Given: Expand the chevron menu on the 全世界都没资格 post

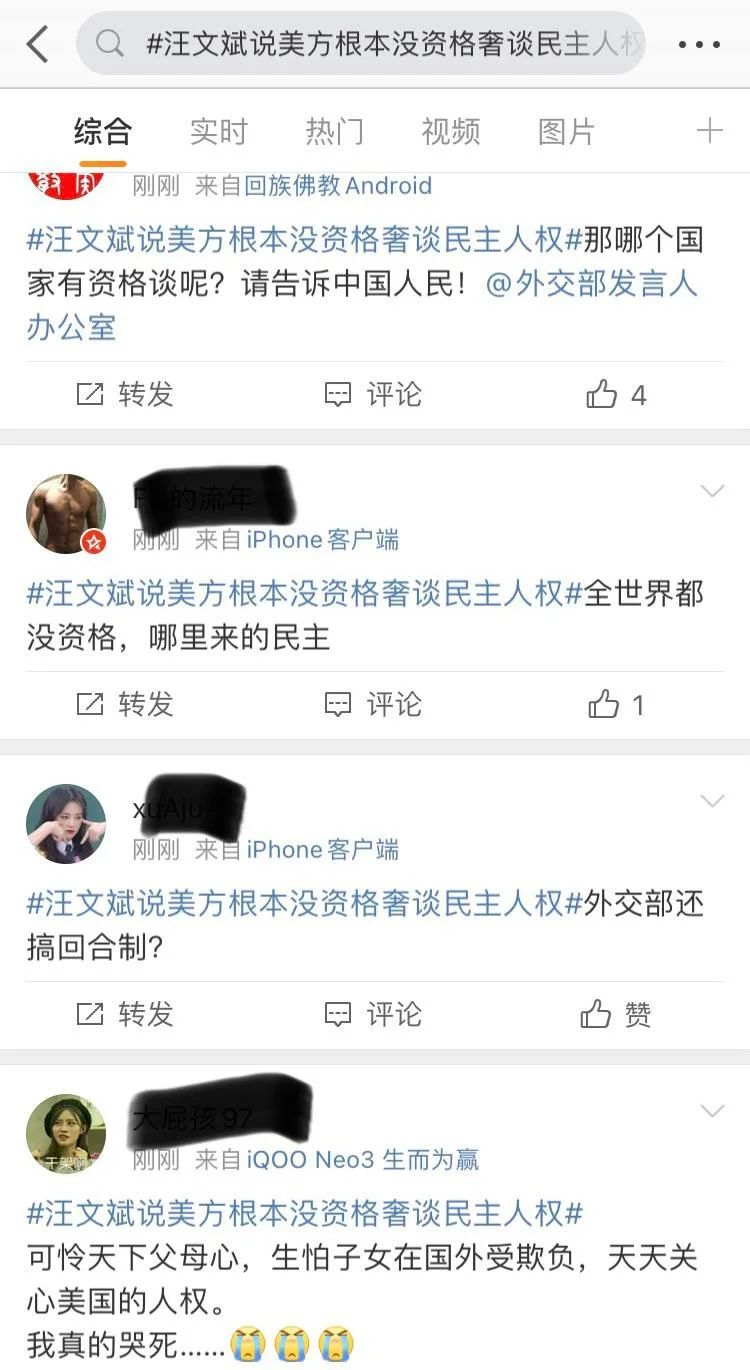Looking at the screenshot, I should pos(712,491).
